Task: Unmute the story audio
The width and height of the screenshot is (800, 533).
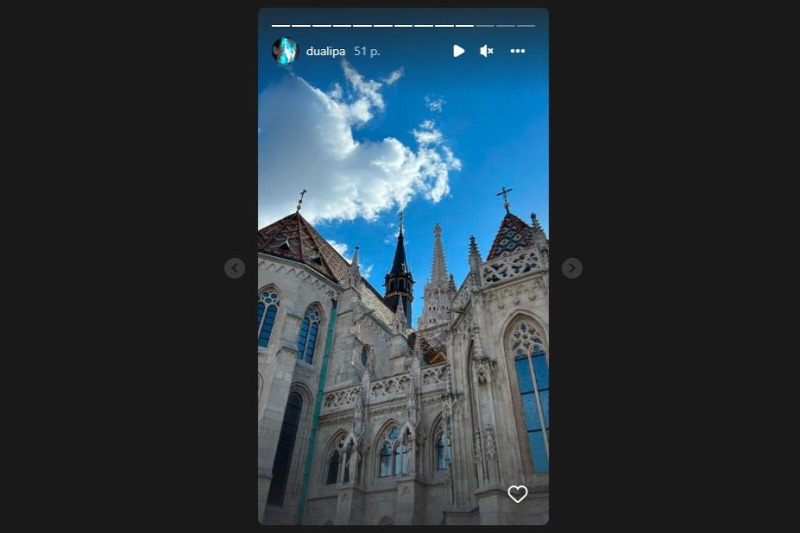Action: [x=486, y=51]
